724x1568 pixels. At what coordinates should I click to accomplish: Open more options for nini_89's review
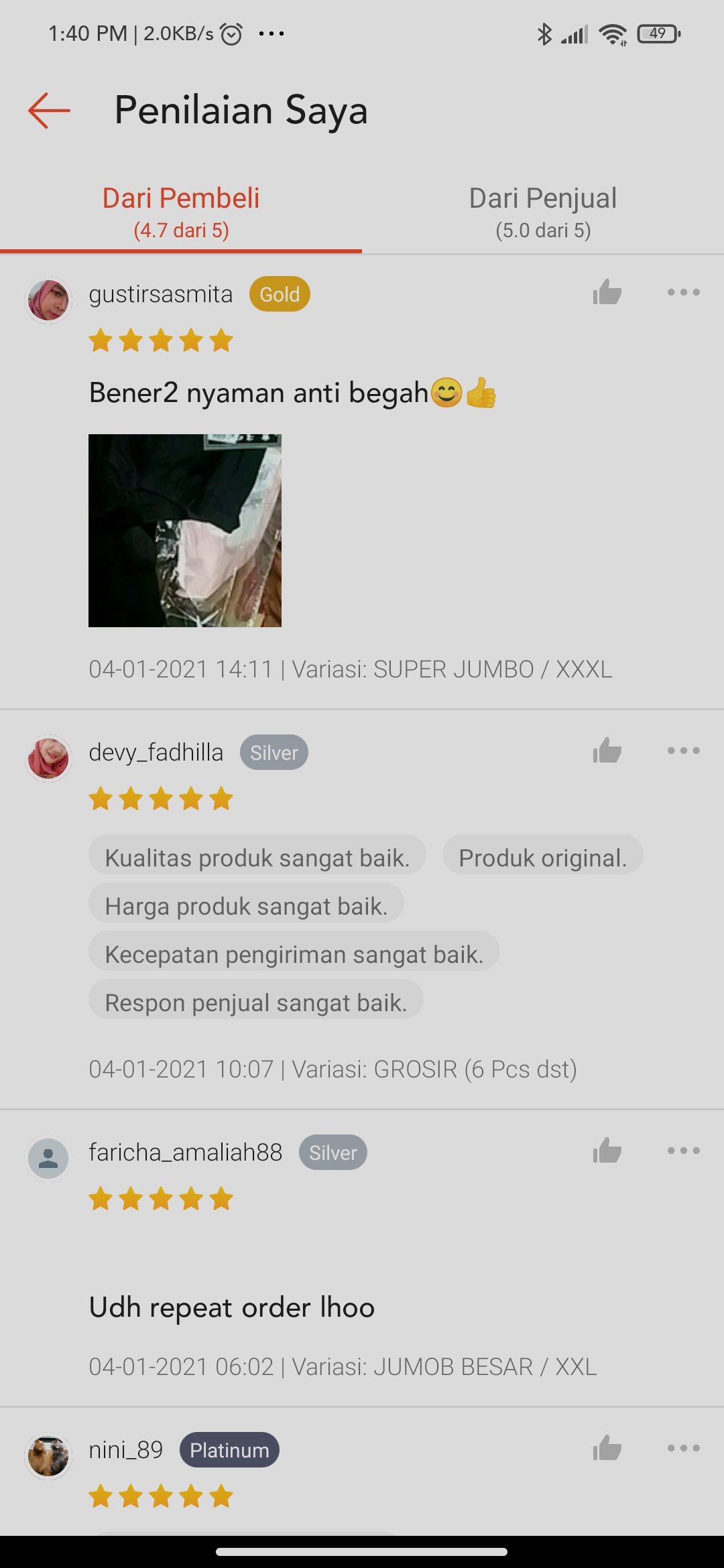683,1448
